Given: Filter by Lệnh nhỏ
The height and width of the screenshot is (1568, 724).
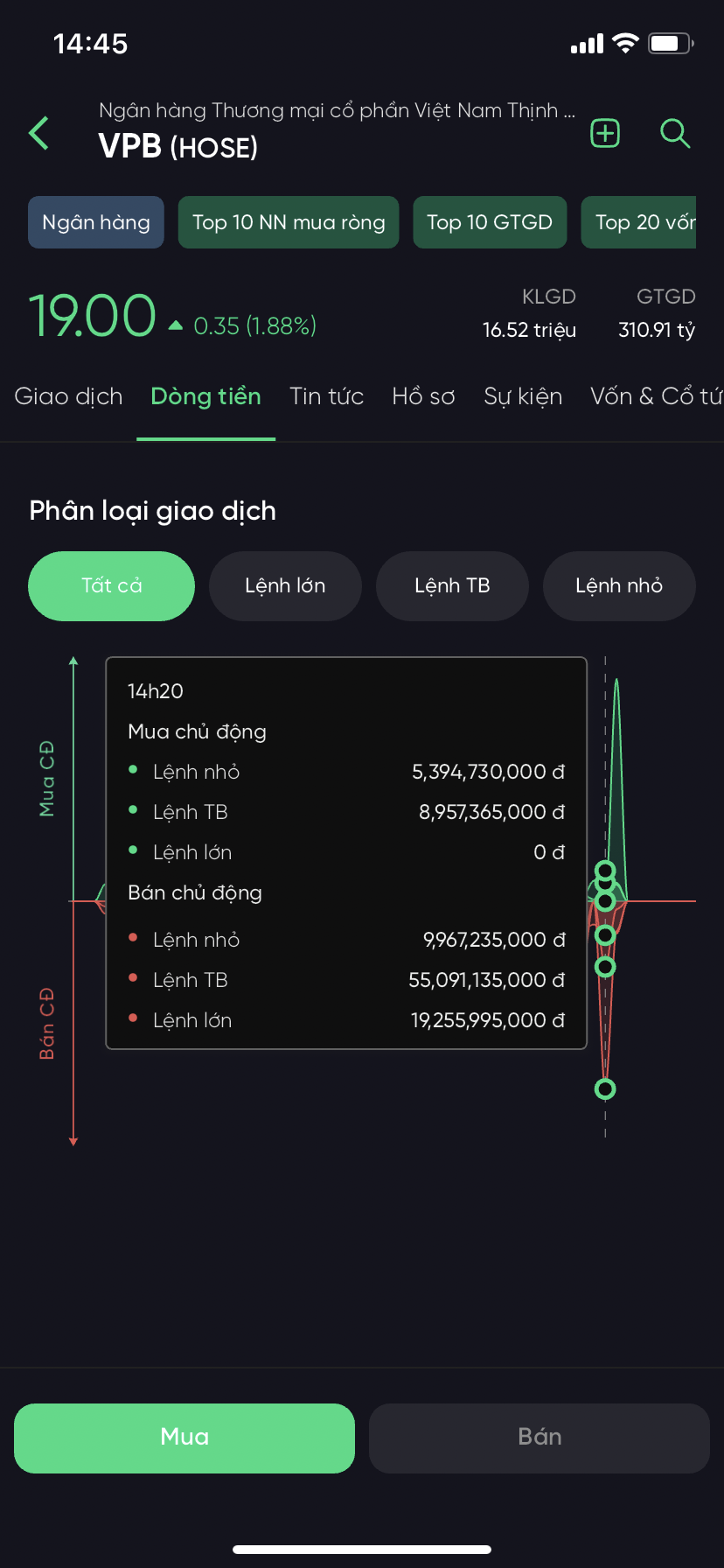Looking at the screenshot, I should (x=619, y=585).
